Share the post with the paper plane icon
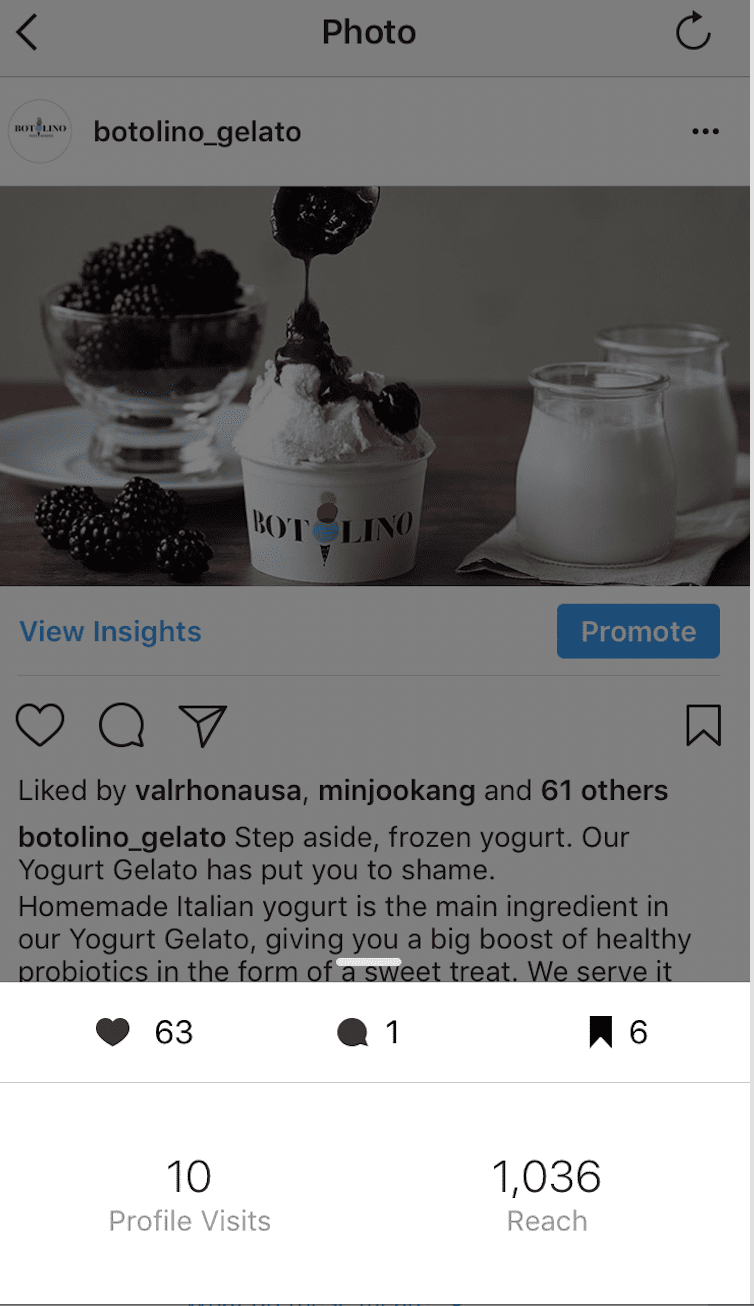Image resolution: width=754 pixels, height=1306 pixels. click(x=203, y=725)
